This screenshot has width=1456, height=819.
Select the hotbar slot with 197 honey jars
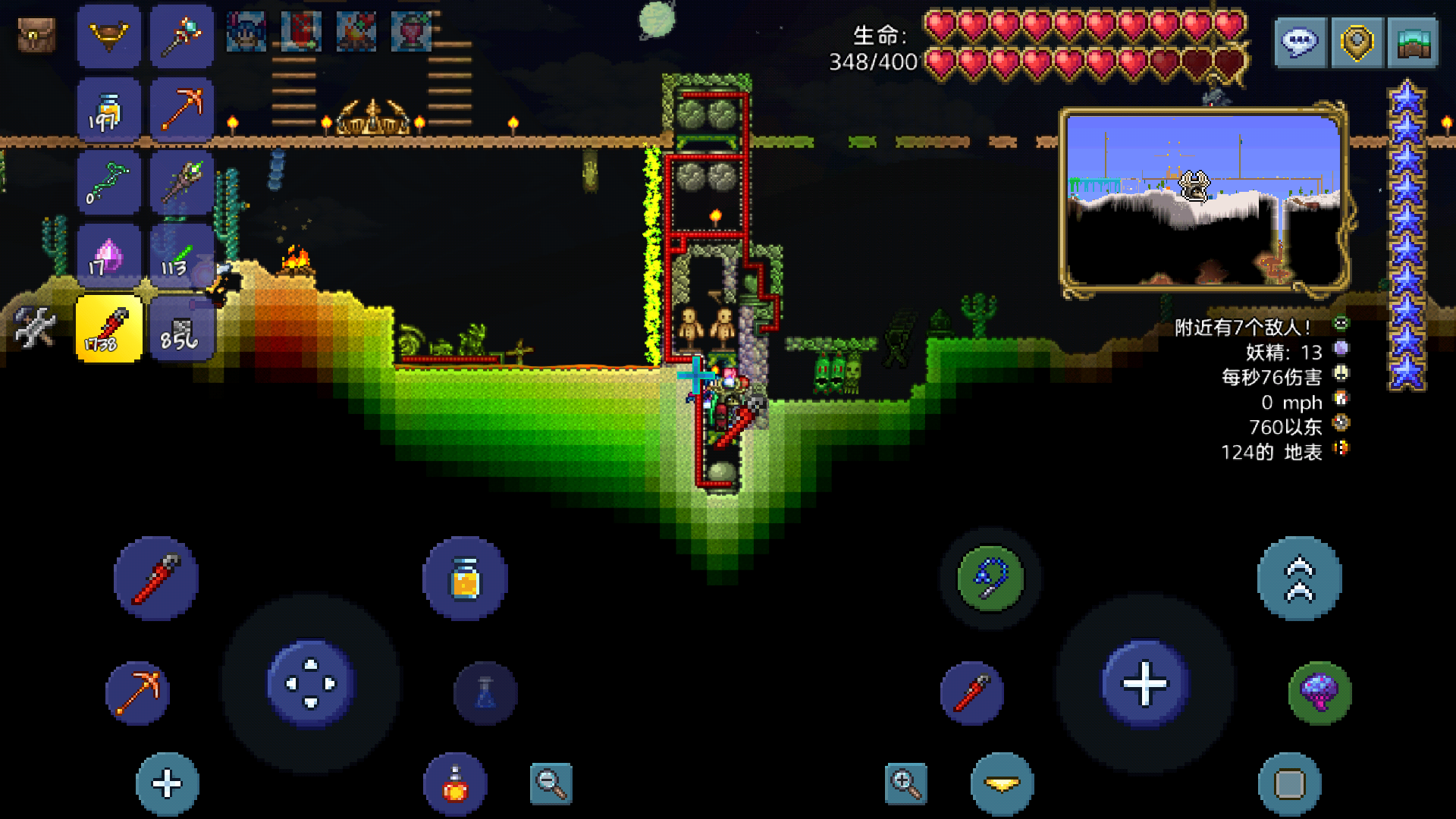[108, 110]
